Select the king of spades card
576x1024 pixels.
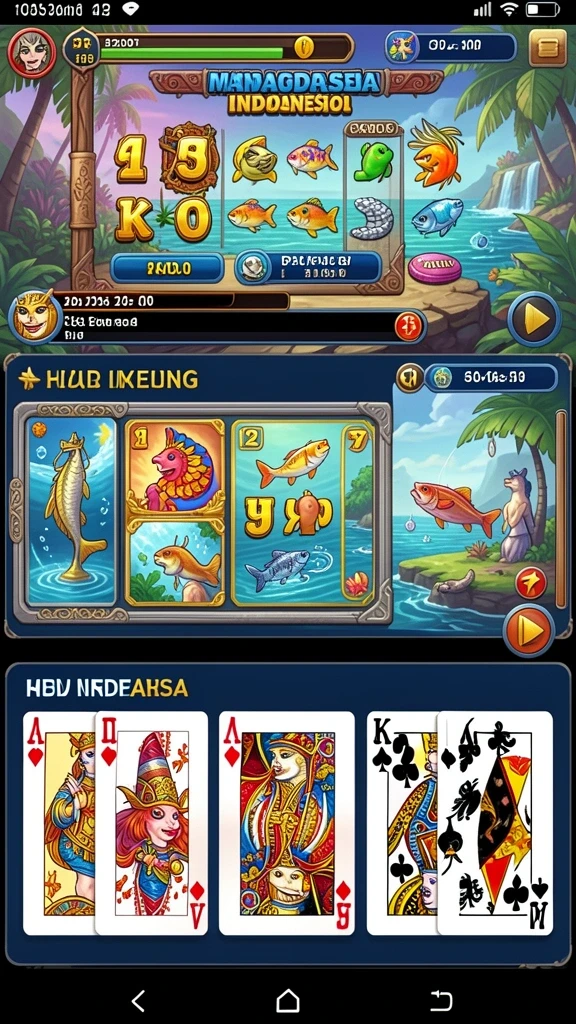click(402, 822)
